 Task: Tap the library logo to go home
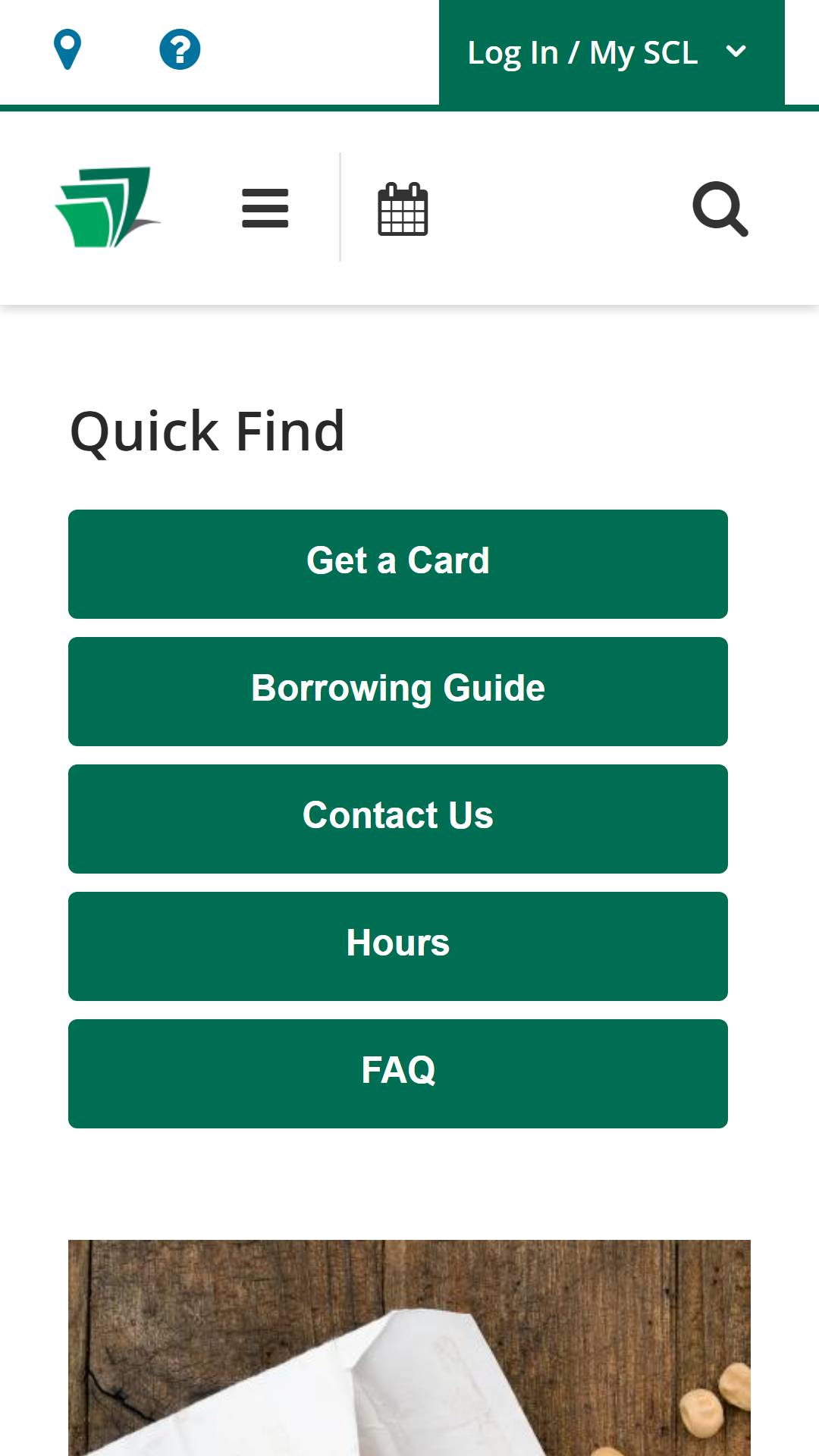point(107,207)
